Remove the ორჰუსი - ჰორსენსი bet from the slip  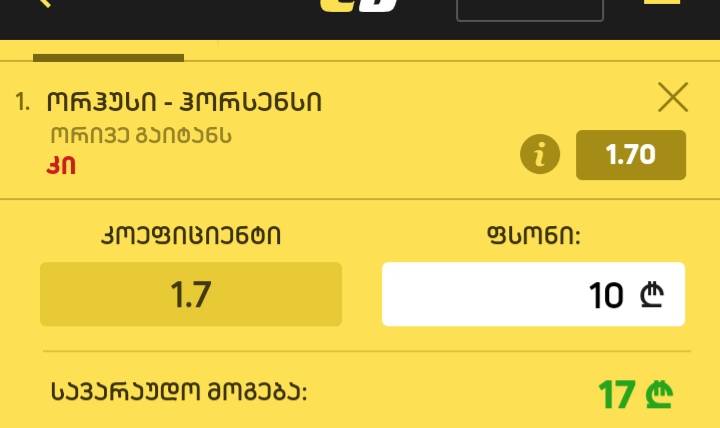(673, 97)
